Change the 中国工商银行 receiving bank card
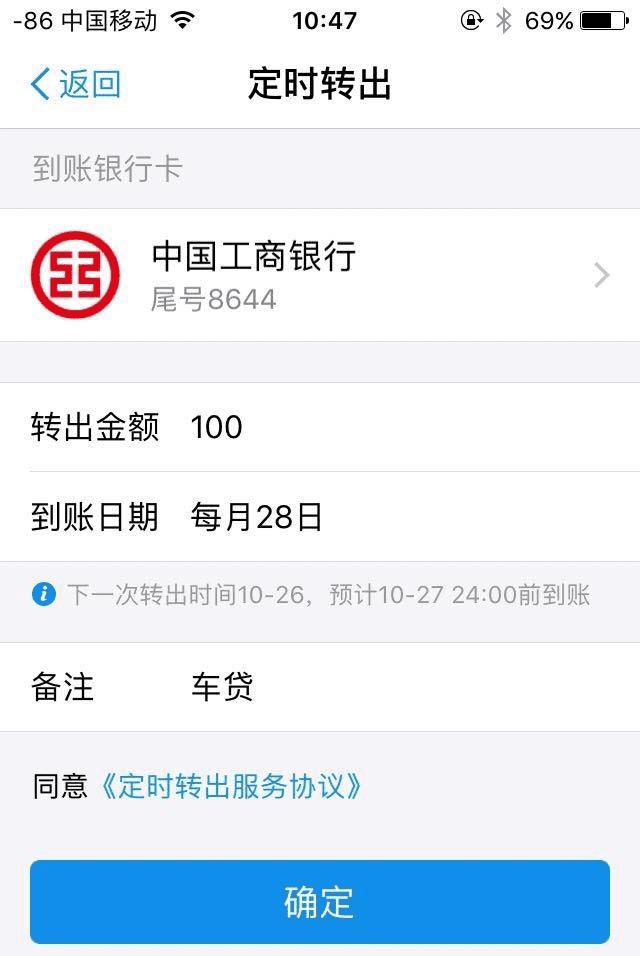 point(320,275)
